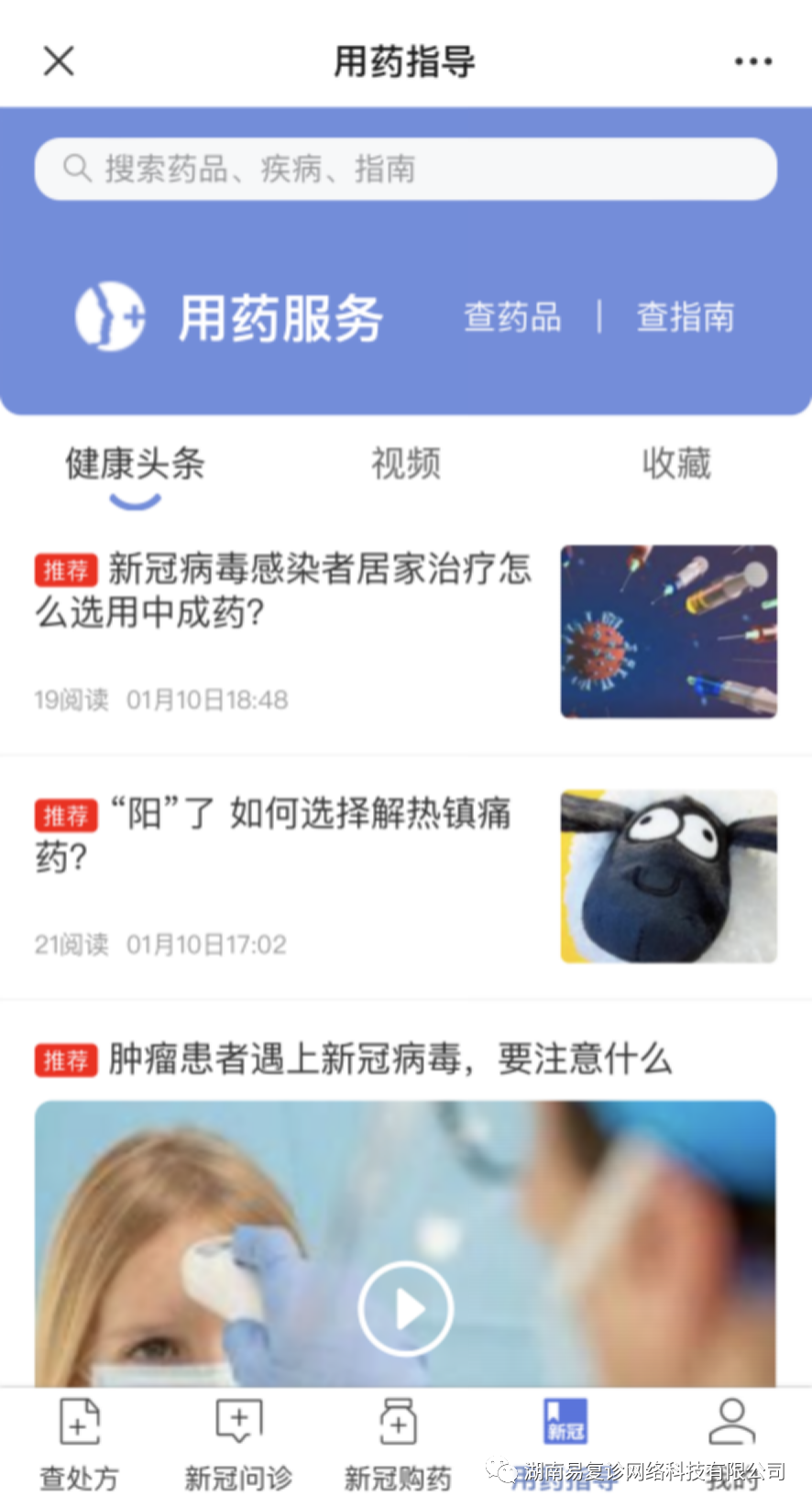Close the 用药指导 page

coord(59,61)
